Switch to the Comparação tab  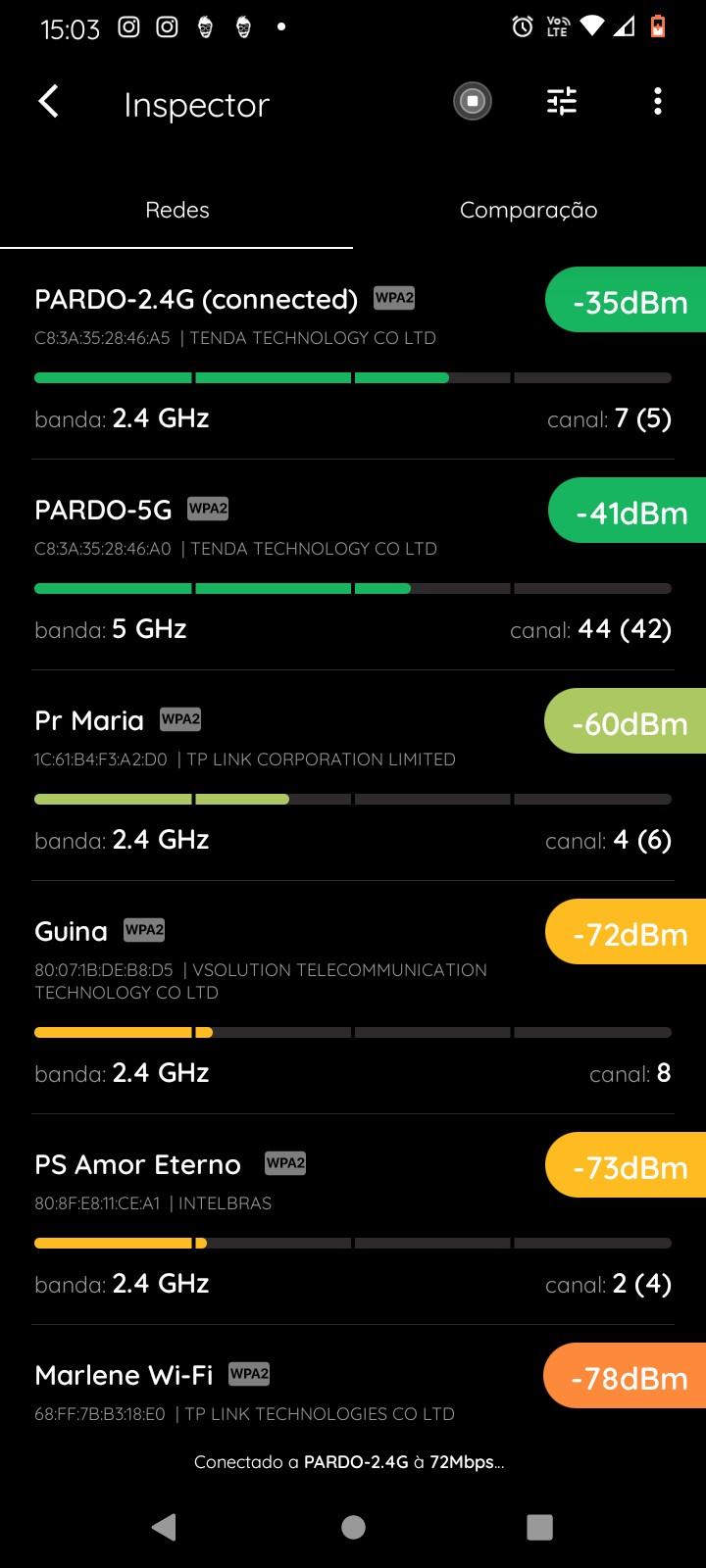point(529,211)
